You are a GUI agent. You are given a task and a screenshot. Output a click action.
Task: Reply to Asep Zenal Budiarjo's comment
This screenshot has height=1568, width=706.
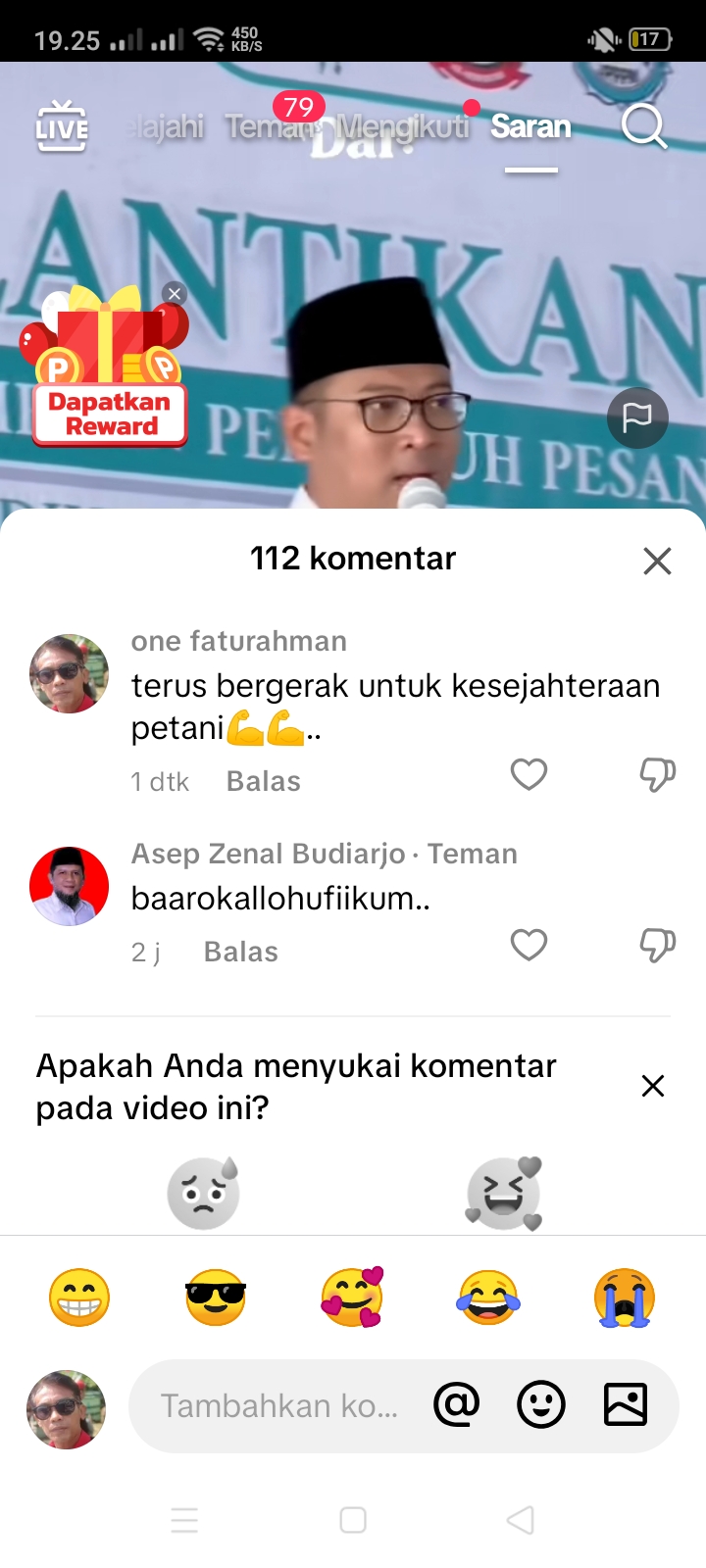click(240, 952)
